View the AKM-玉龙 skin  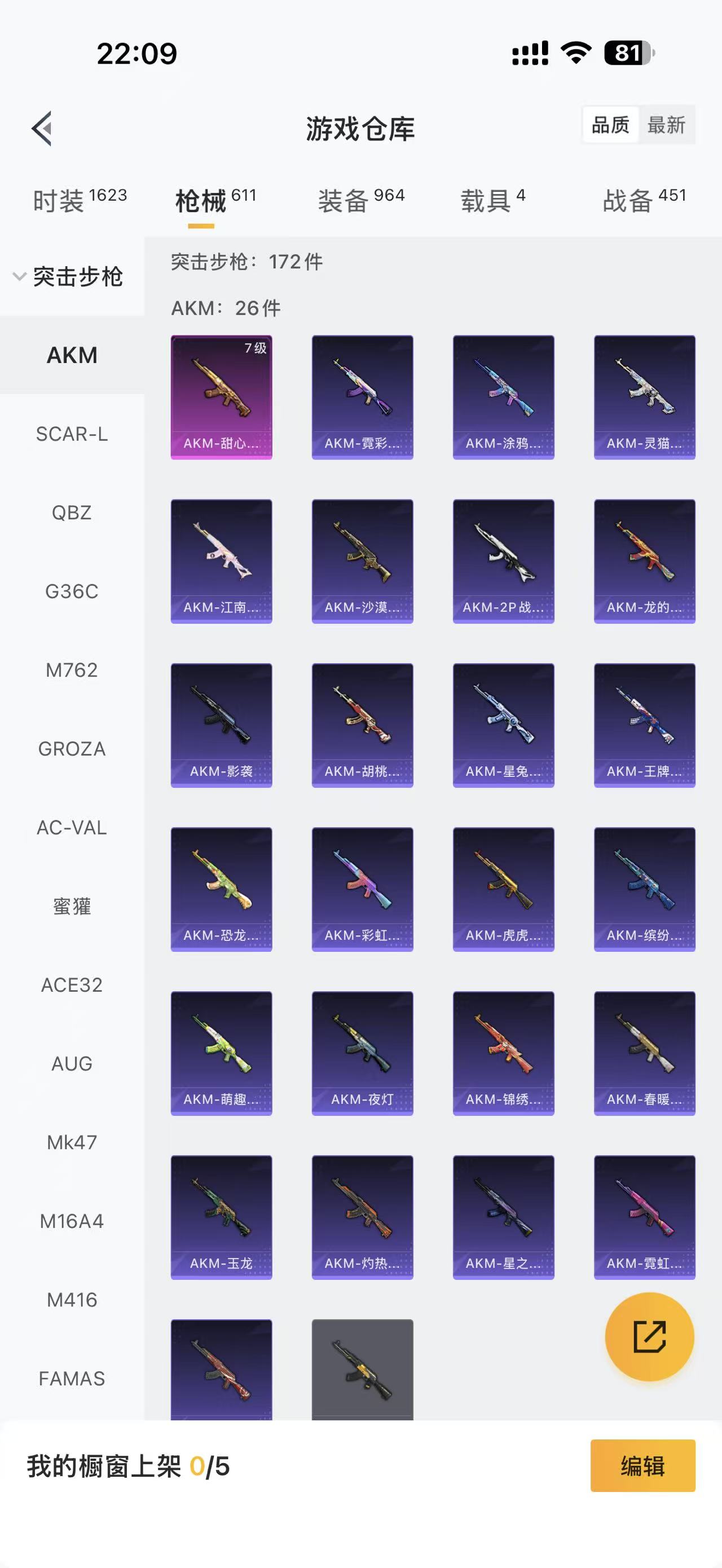pos(221,1217)
